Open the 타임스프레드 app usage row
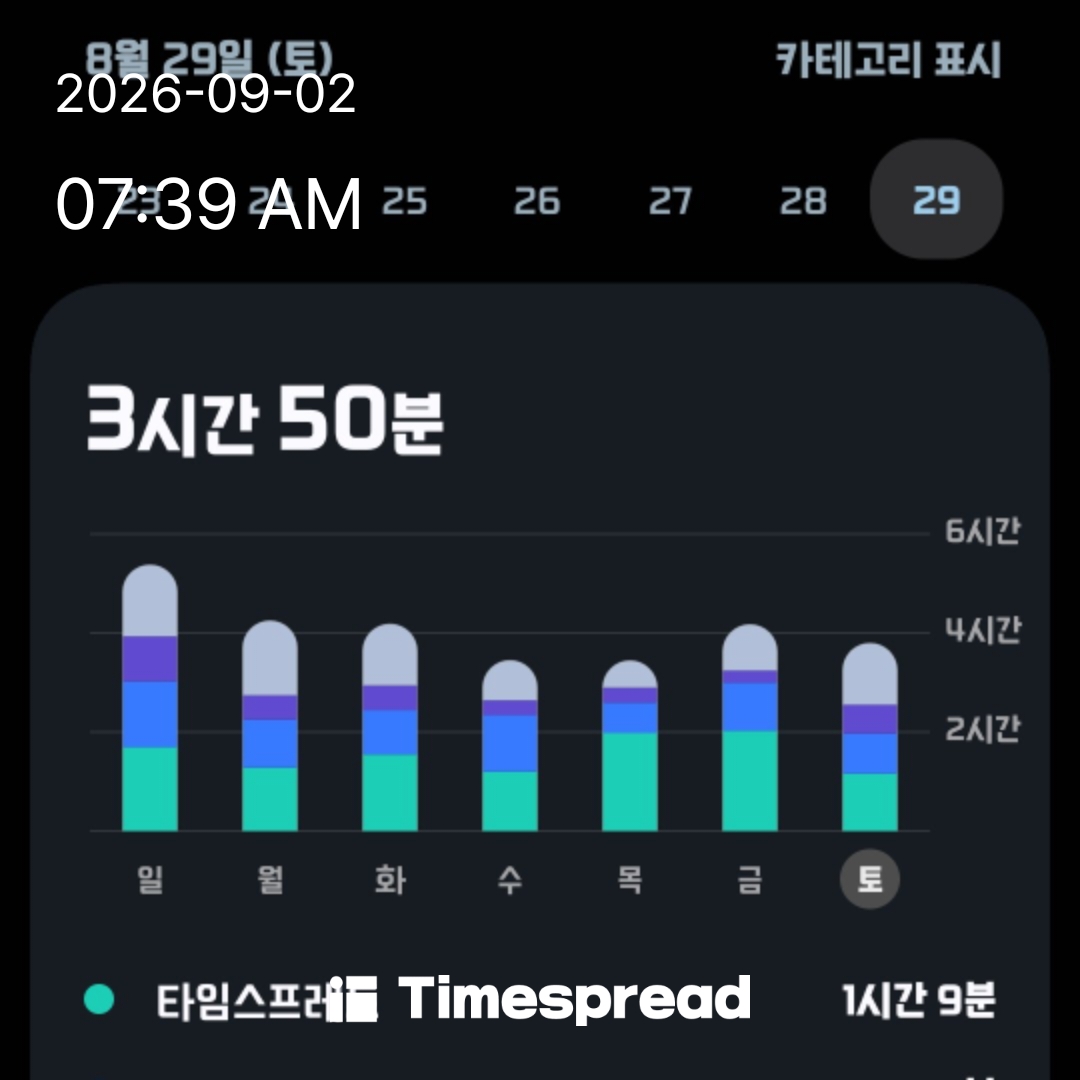 (x=540, y=1000)
